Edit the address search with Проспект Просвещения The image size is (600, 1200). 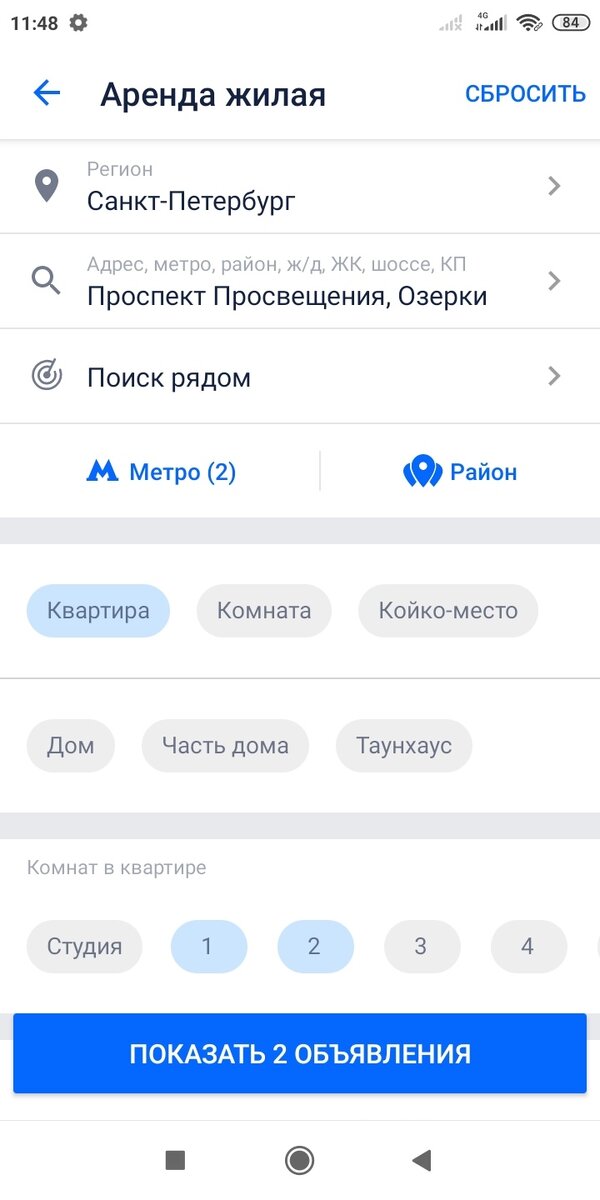tap(300, 282)
